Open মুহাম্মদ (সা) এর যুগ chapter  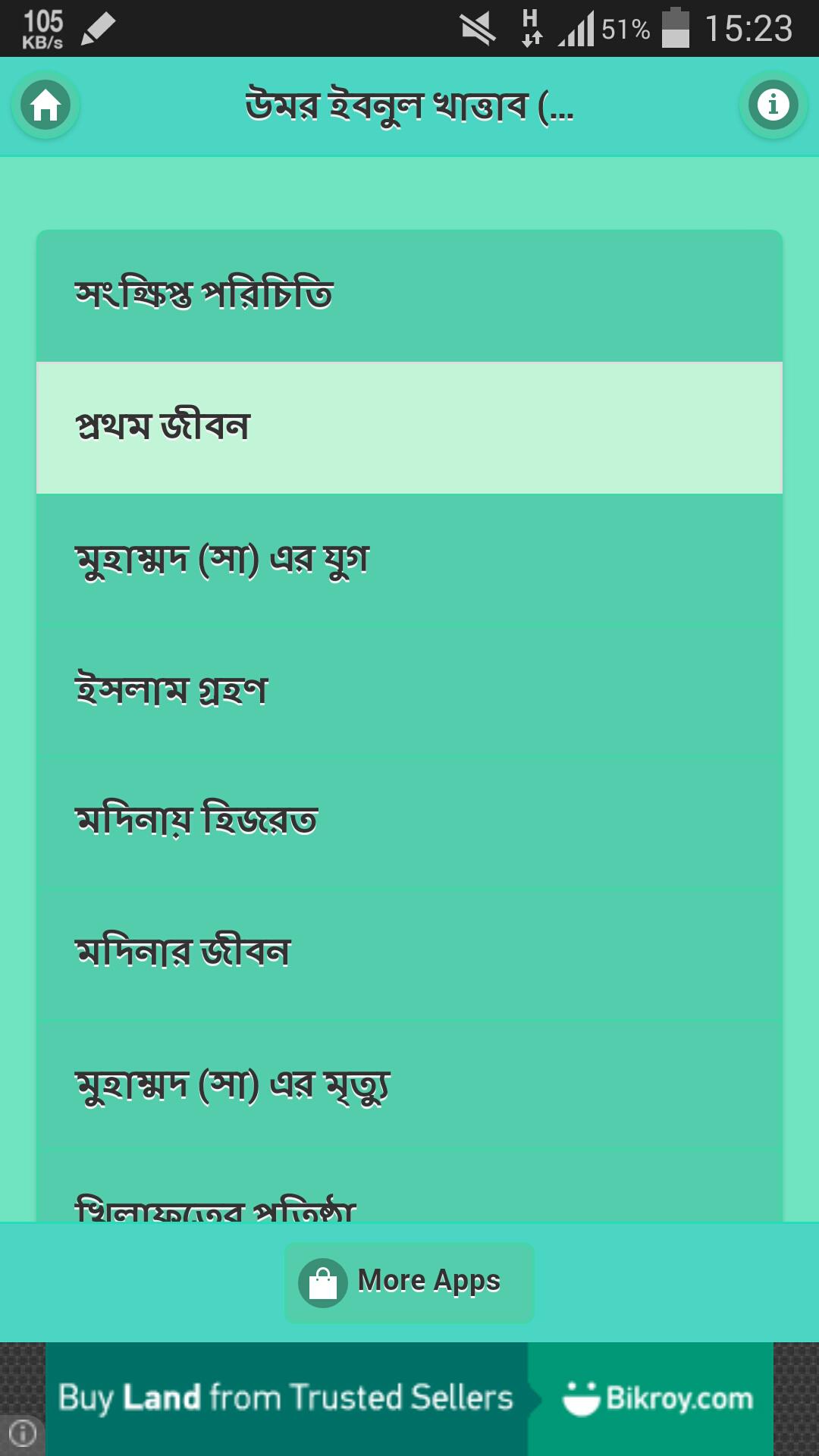tap(409, 560)
